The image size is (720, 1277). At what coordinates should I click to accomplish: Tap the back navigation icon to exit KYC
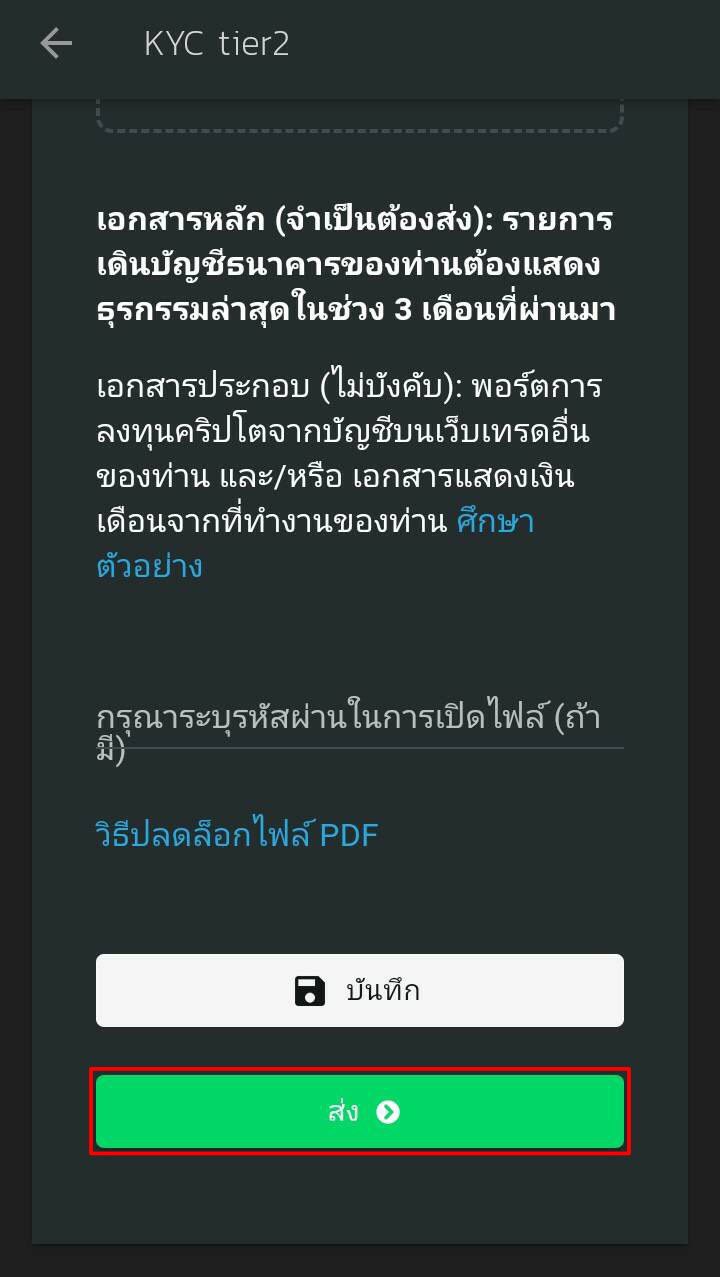[55, 42]
